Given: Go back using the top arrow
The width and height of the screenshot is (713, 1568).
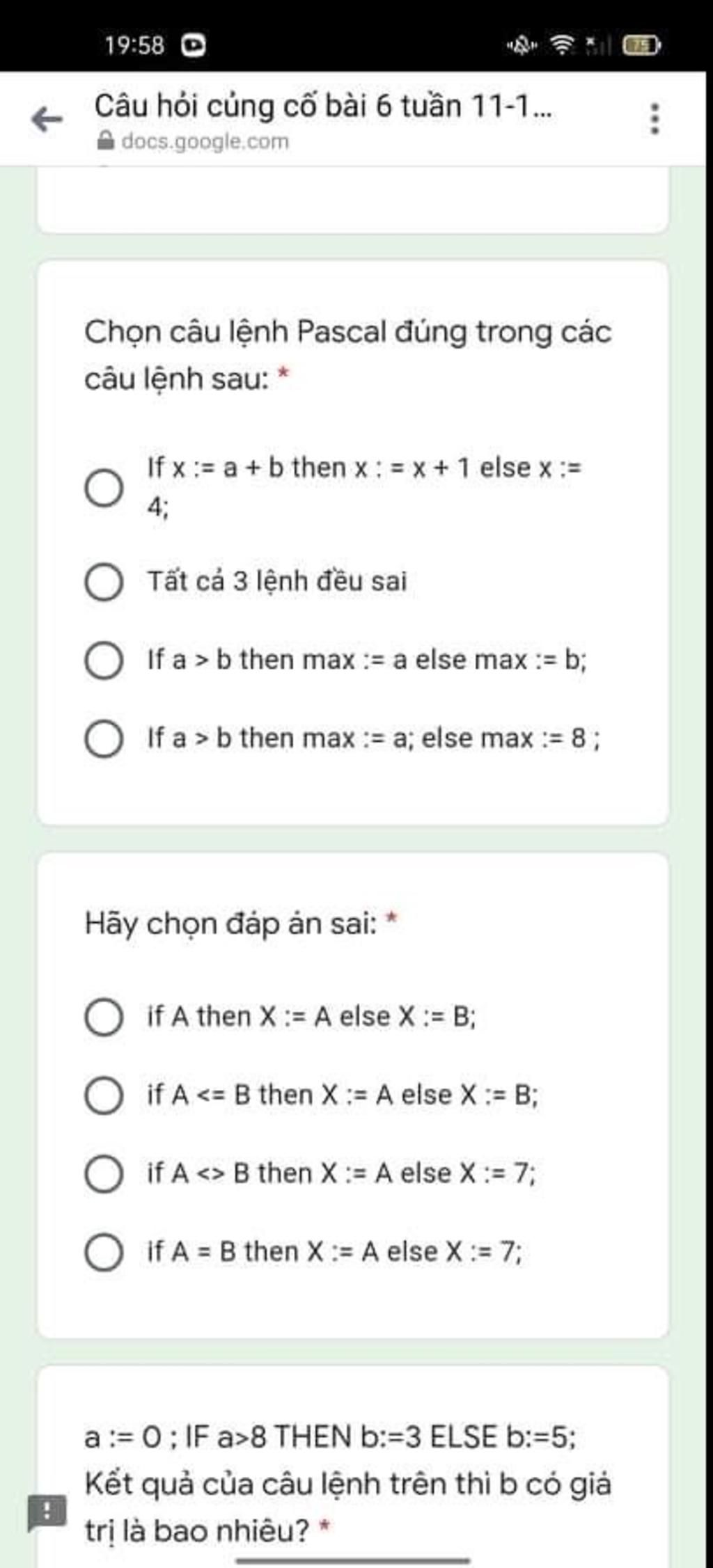Looking at the screenshot, I should coord(47,119).
